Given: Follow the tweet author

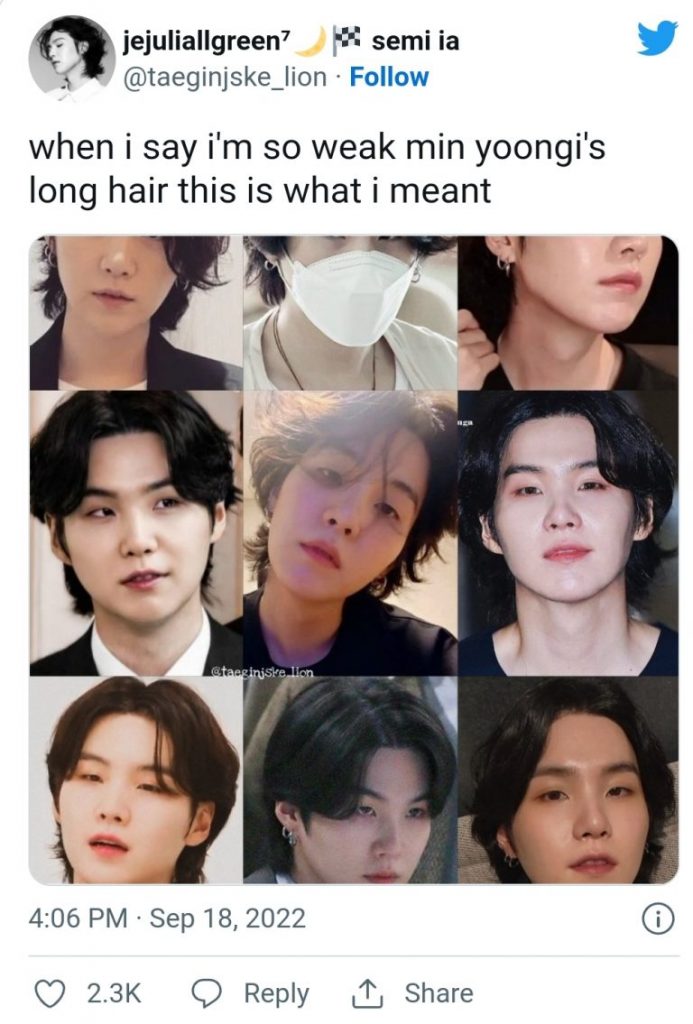Looking at the screenshot, I should [x=389, y=77].
